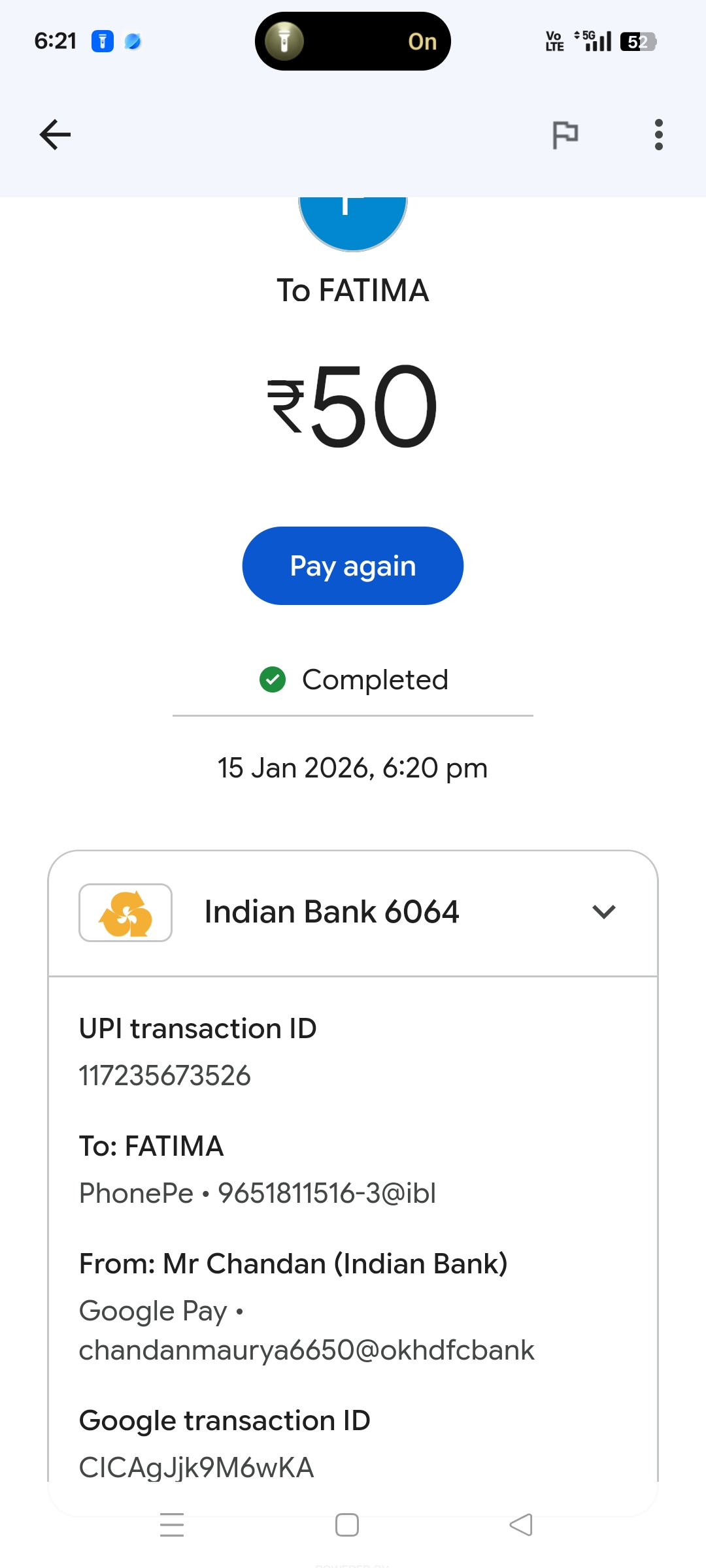Open FATIMA's profile avatar

tap(352, 221)
